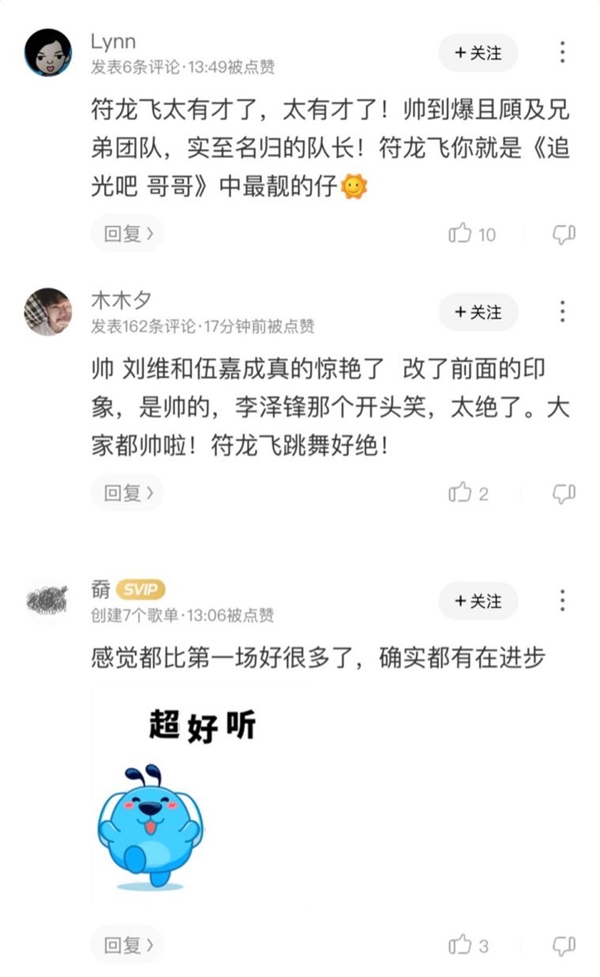Image resolution: width=600 pixels, height=977 pixels.
Task: Dislike 木木夕's comment
Action: (x=564, y=493)
